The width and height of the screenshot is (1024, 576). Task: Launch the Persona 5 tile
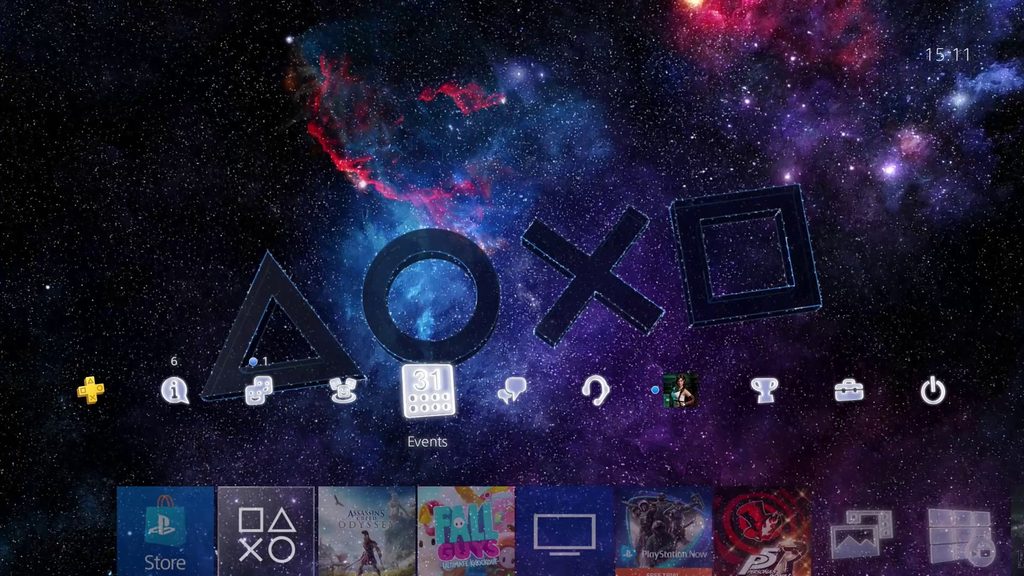(x=762, y=531)
